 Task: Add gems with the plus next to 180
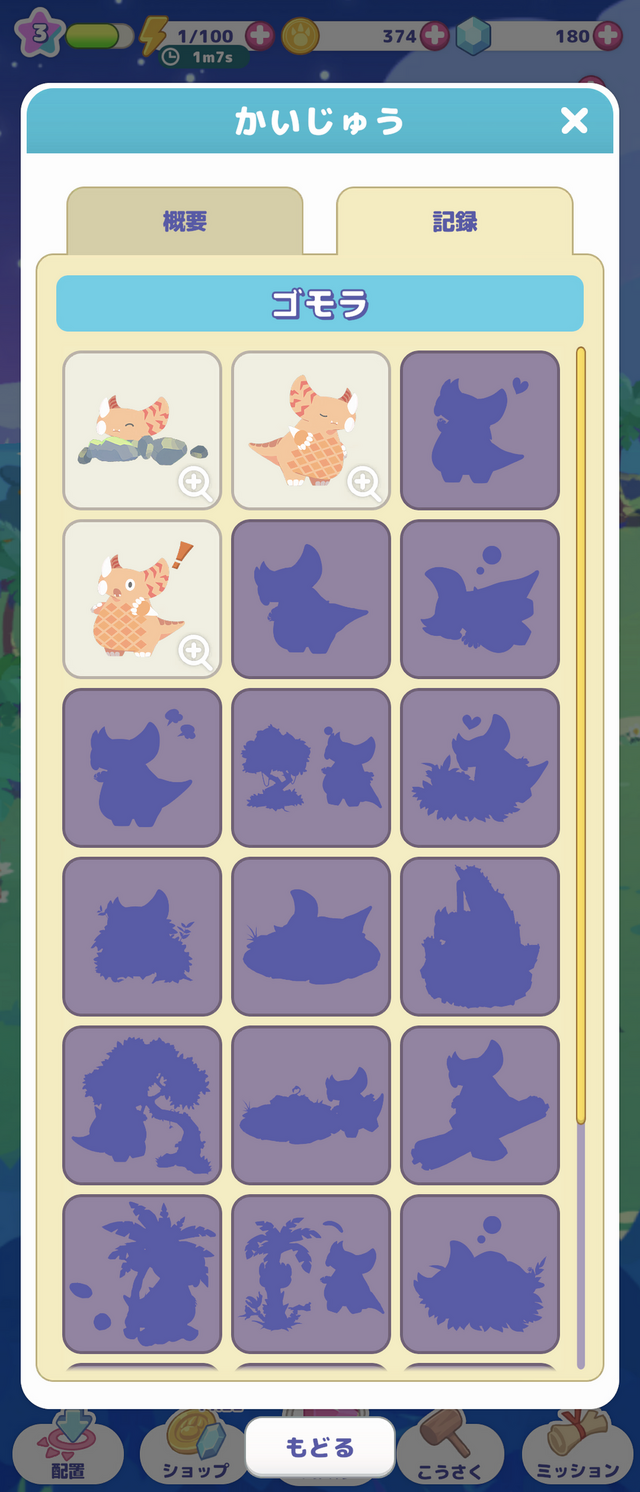click(607, 36)
